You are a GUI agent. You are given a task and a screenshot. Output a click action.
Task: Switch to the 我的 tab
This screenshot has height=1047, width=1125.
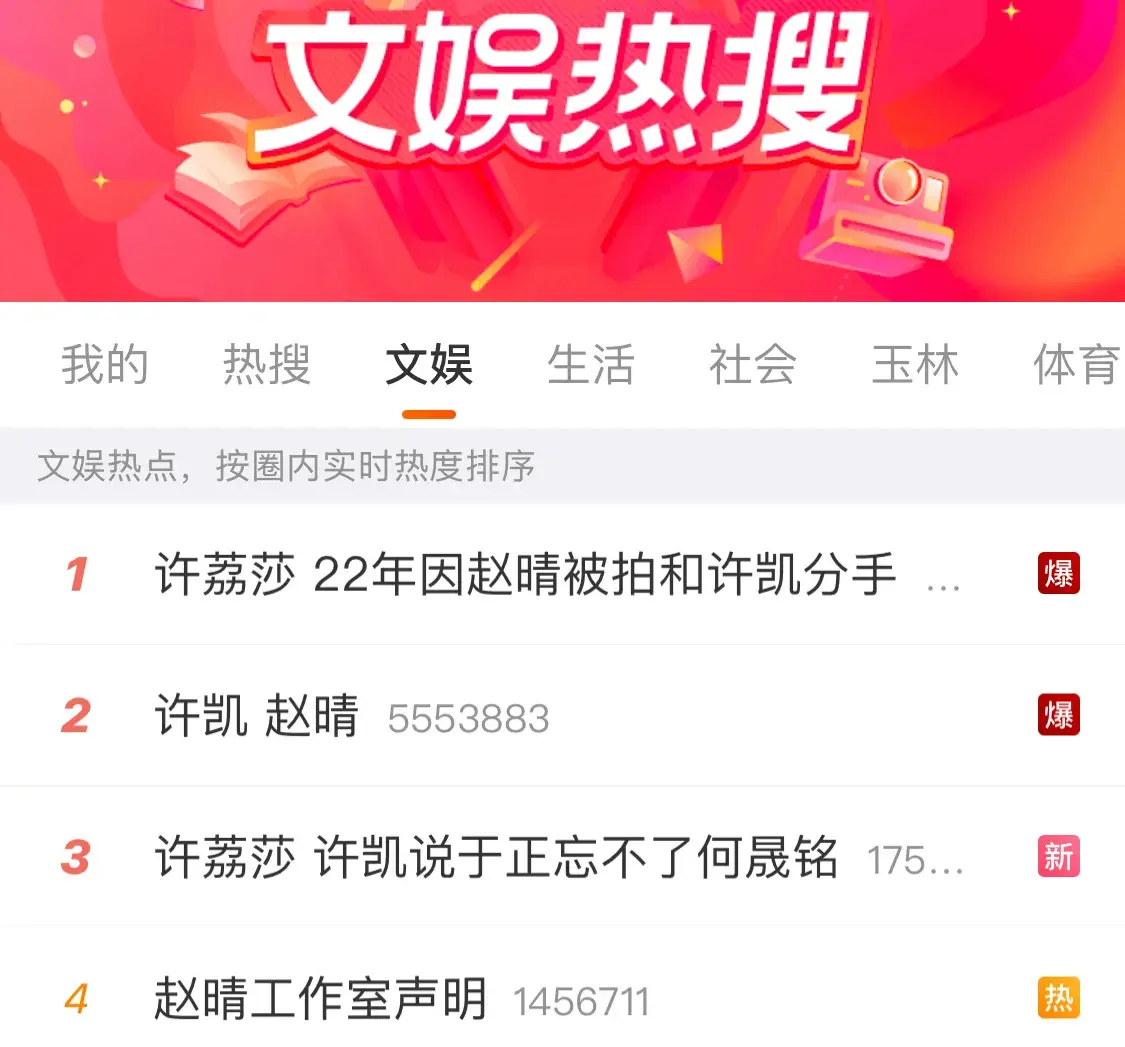click(105, 365)
